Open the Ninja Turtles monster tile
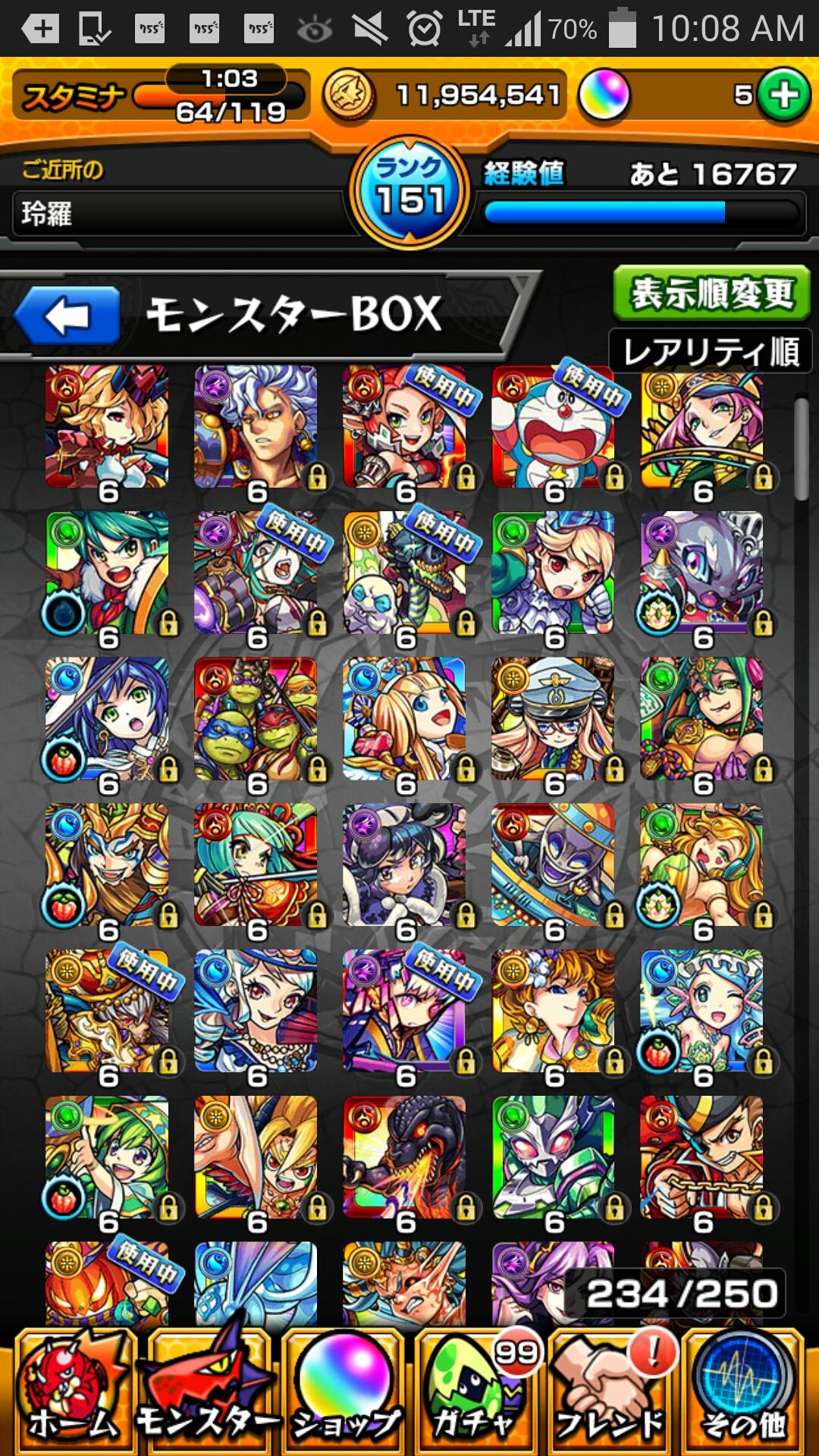Image resolution: width=819 pixels, height=1456 pixels. point(256,720)
